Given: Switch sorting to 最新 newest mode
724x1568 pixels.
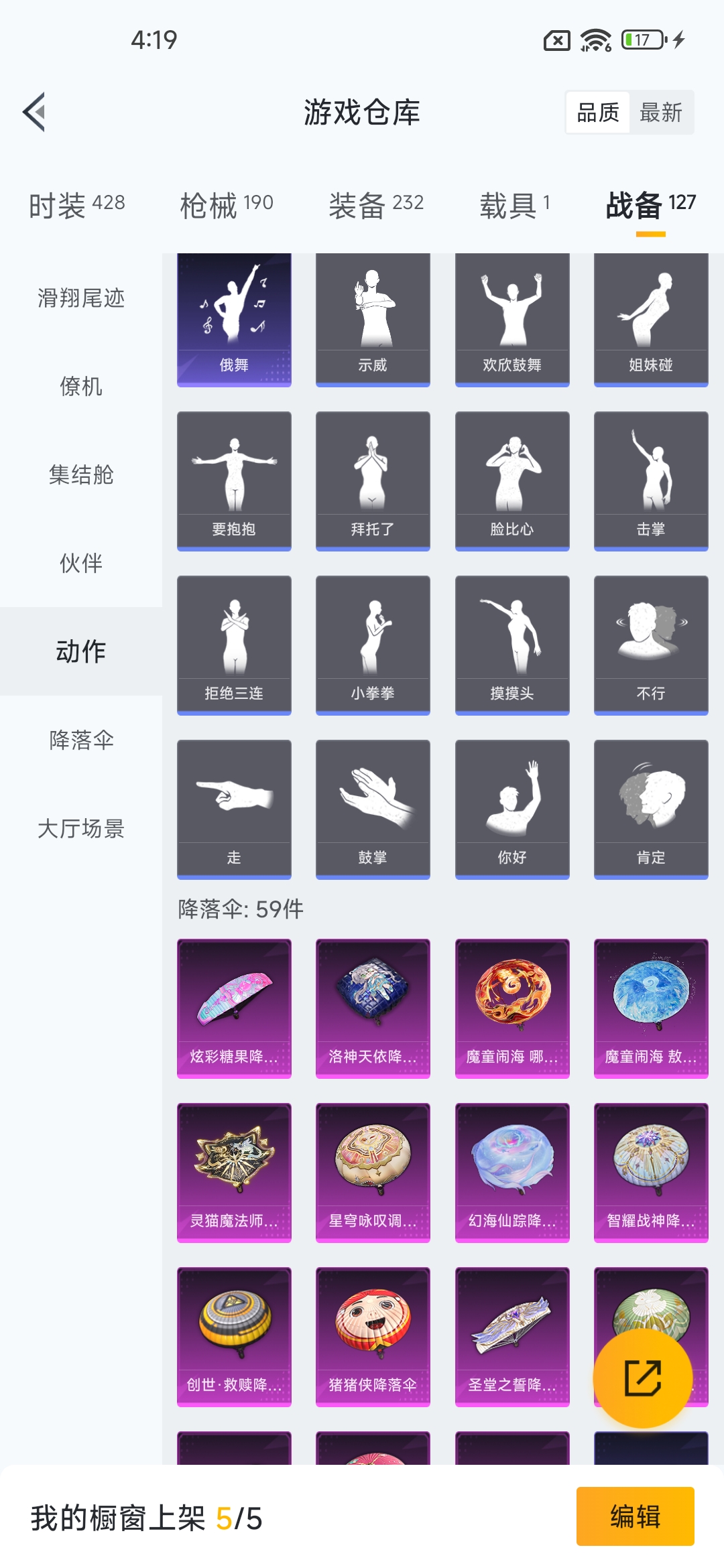Looking at the screenshot, I should click(x=661, y=112).
